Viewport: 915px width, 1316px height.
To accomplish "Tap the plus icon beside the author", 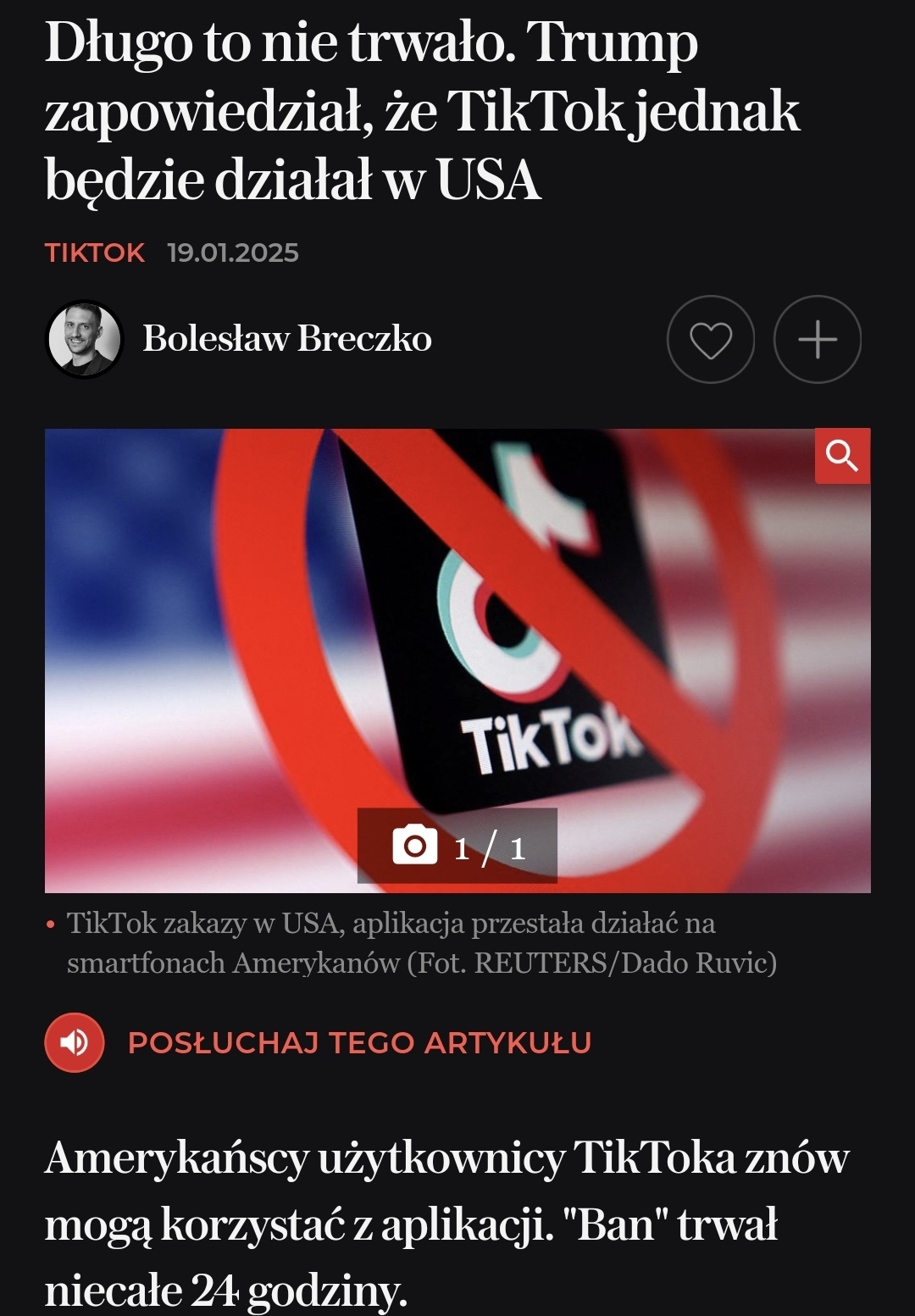I will (817, 340).
